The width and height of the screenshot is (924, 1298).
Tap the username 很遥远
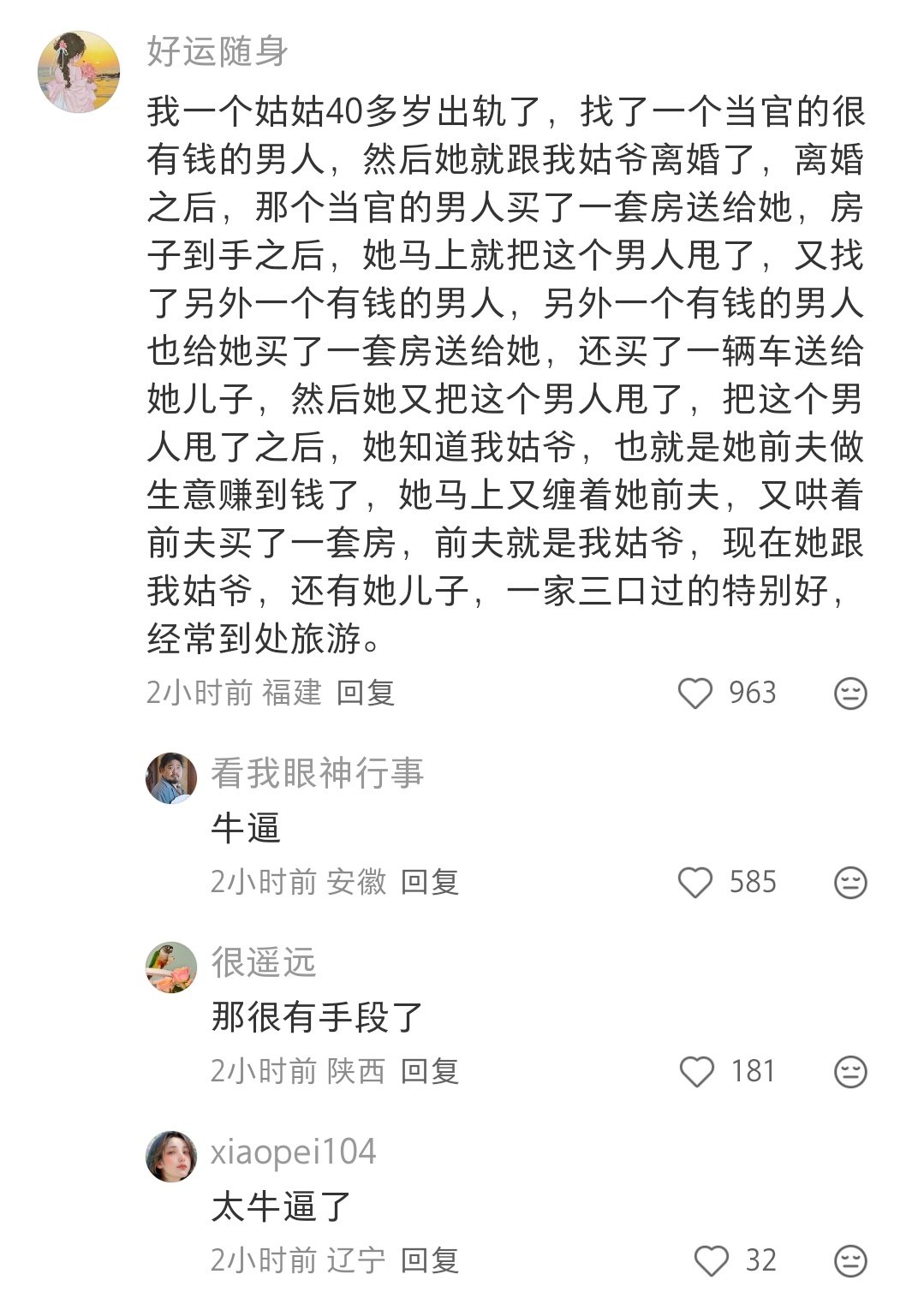(264, 963)
